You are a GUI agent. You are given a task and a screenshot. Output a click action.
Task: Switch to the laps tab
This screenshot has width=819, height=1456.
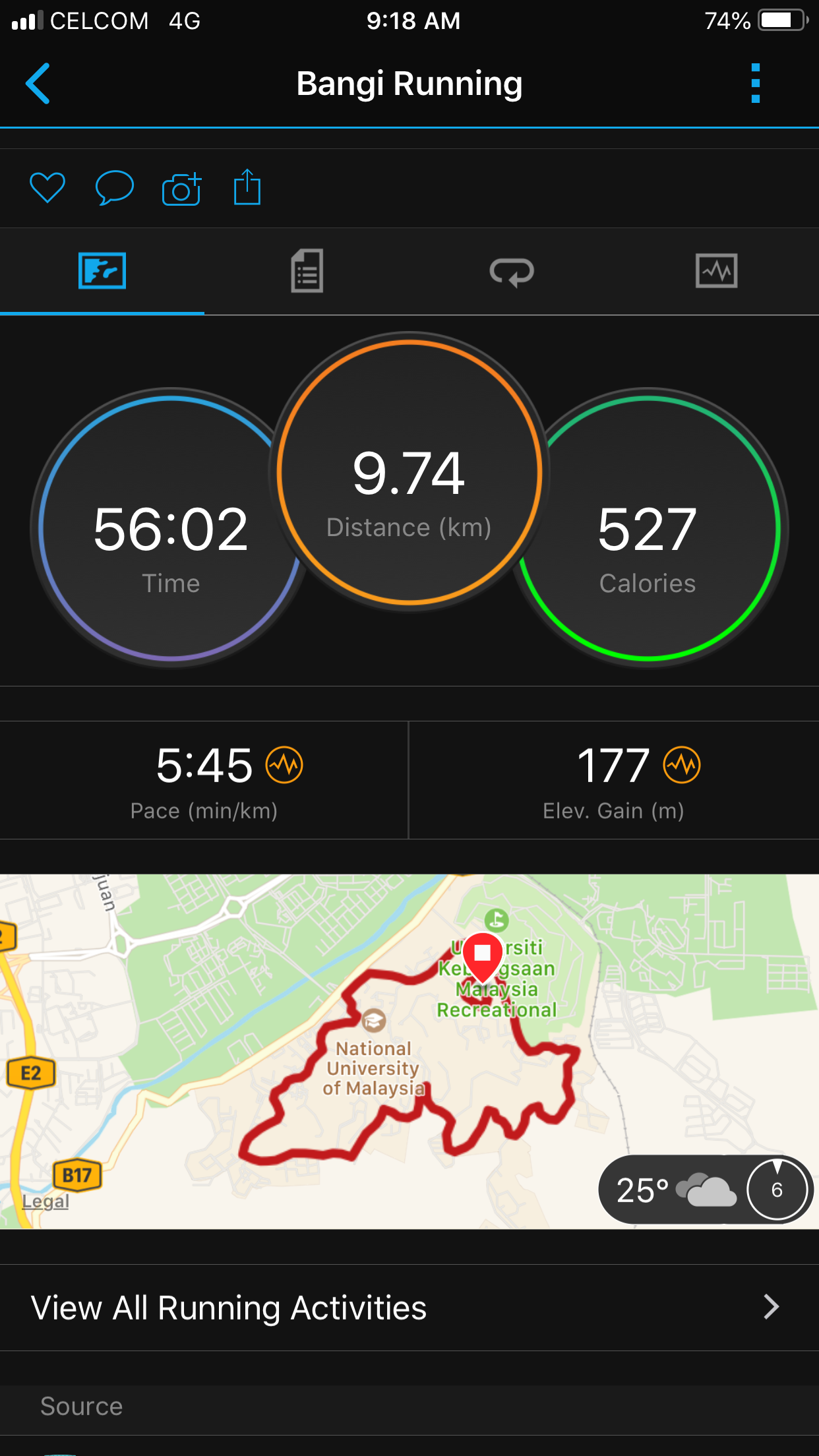tap(512, 271)
